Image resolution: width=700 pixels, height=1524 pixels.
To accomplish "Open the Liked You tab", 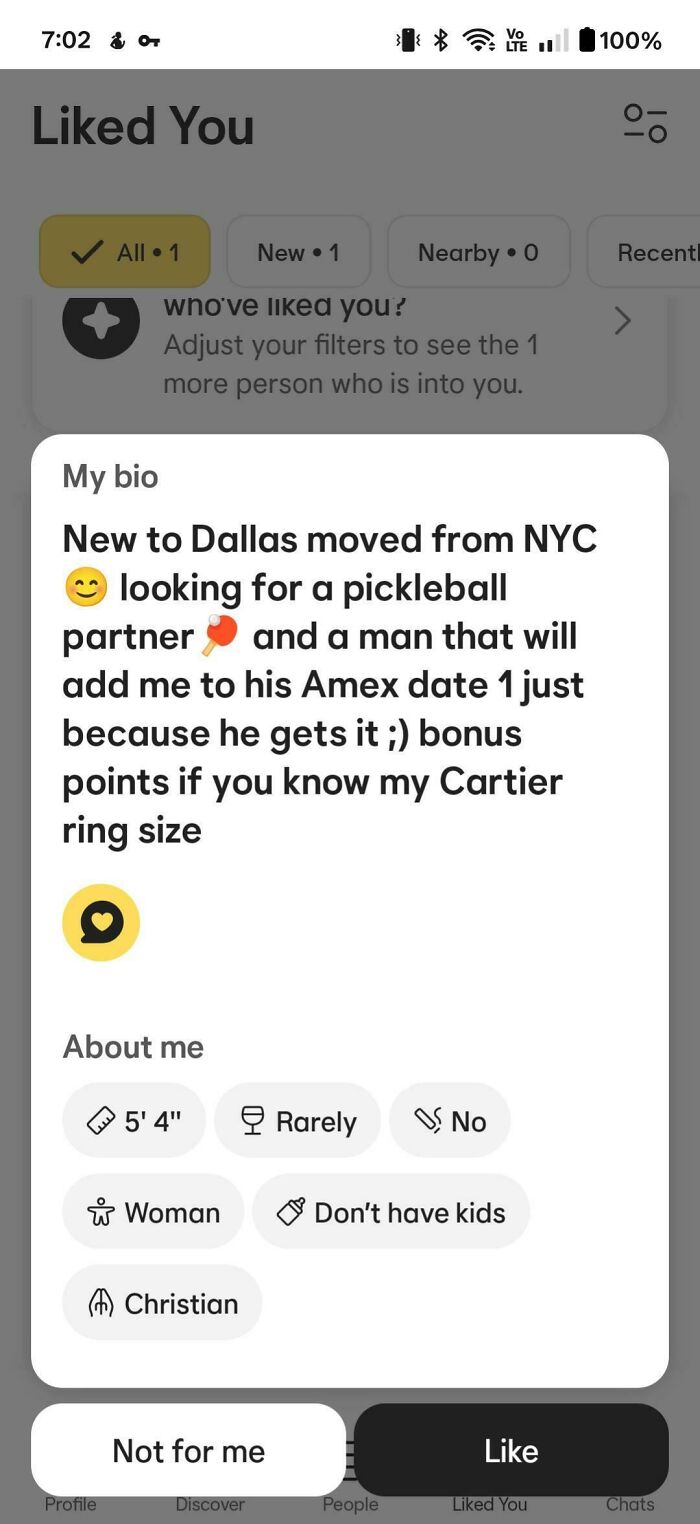I will point(490,1503).
